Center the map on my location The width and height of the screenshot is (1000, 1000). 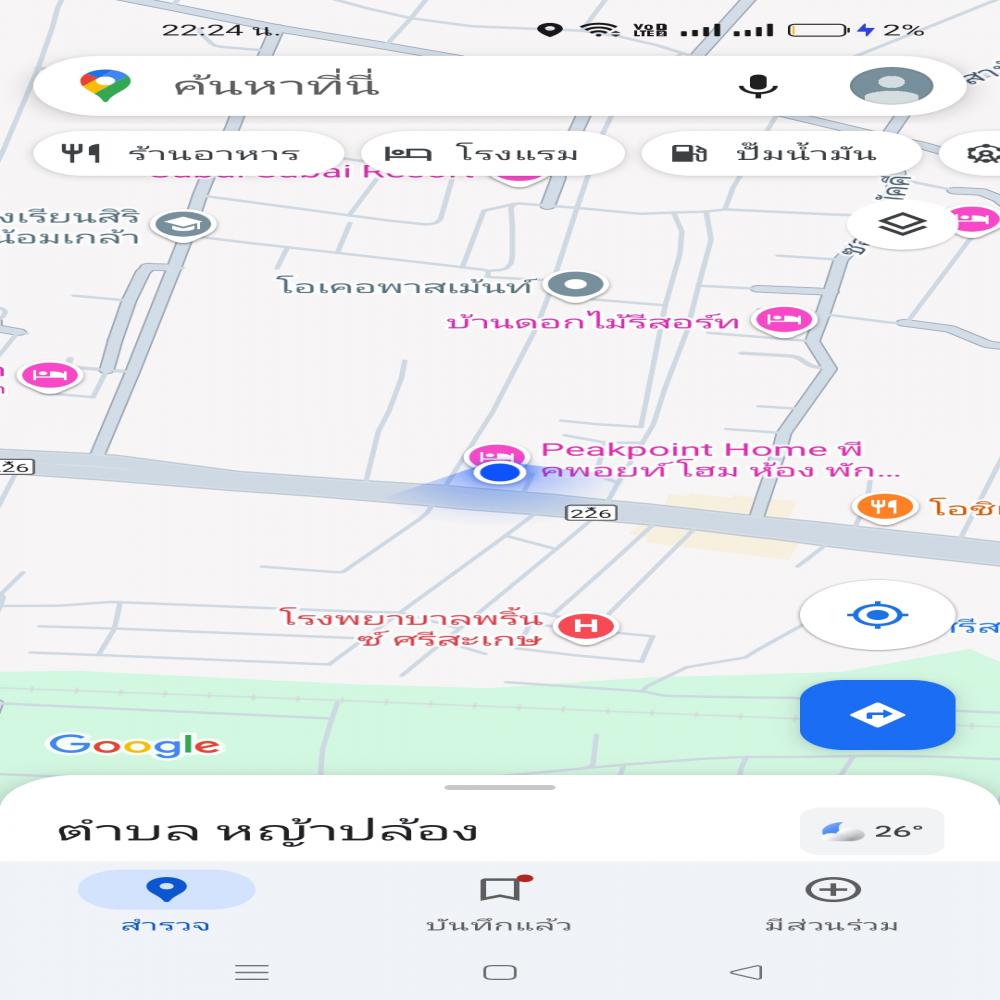tap(877, 614)
